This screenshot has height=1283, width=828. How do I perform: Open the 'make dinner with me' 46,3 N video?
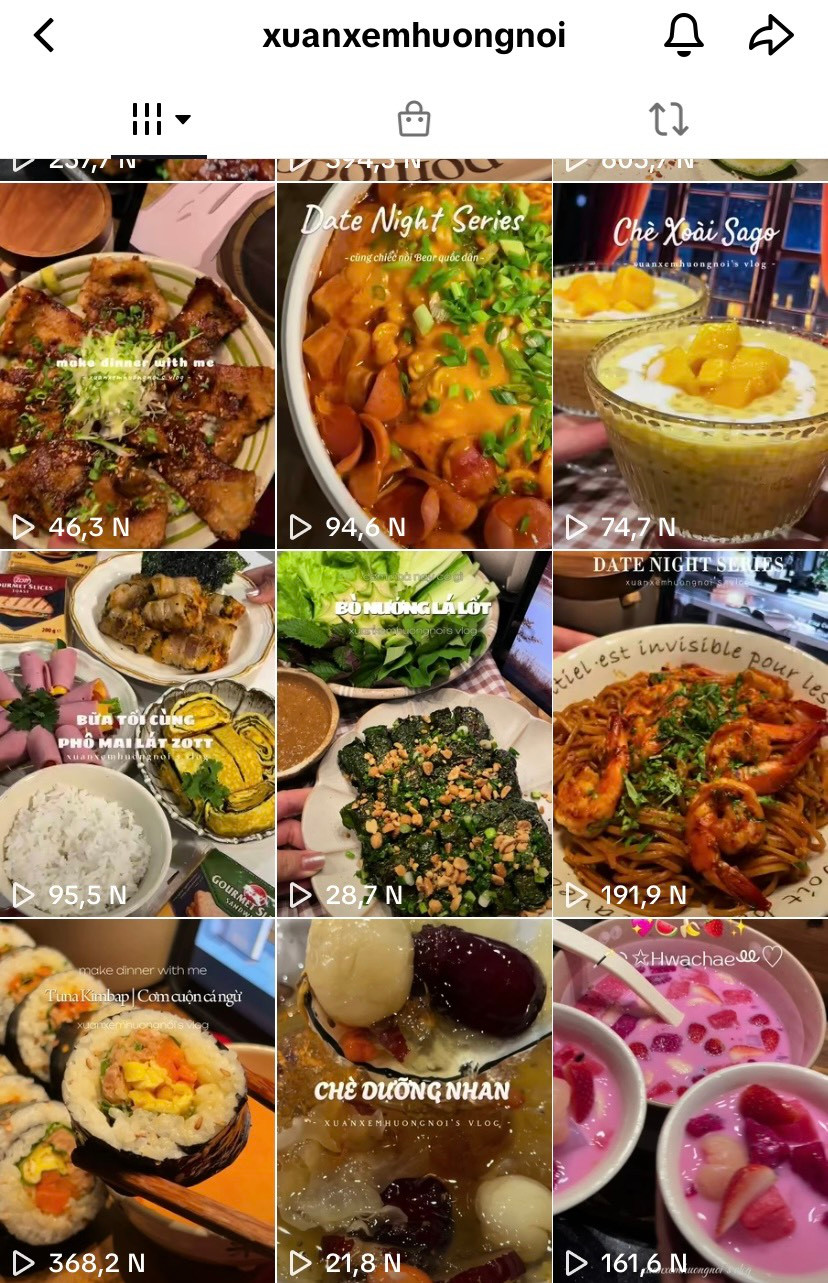click(137, 365)
